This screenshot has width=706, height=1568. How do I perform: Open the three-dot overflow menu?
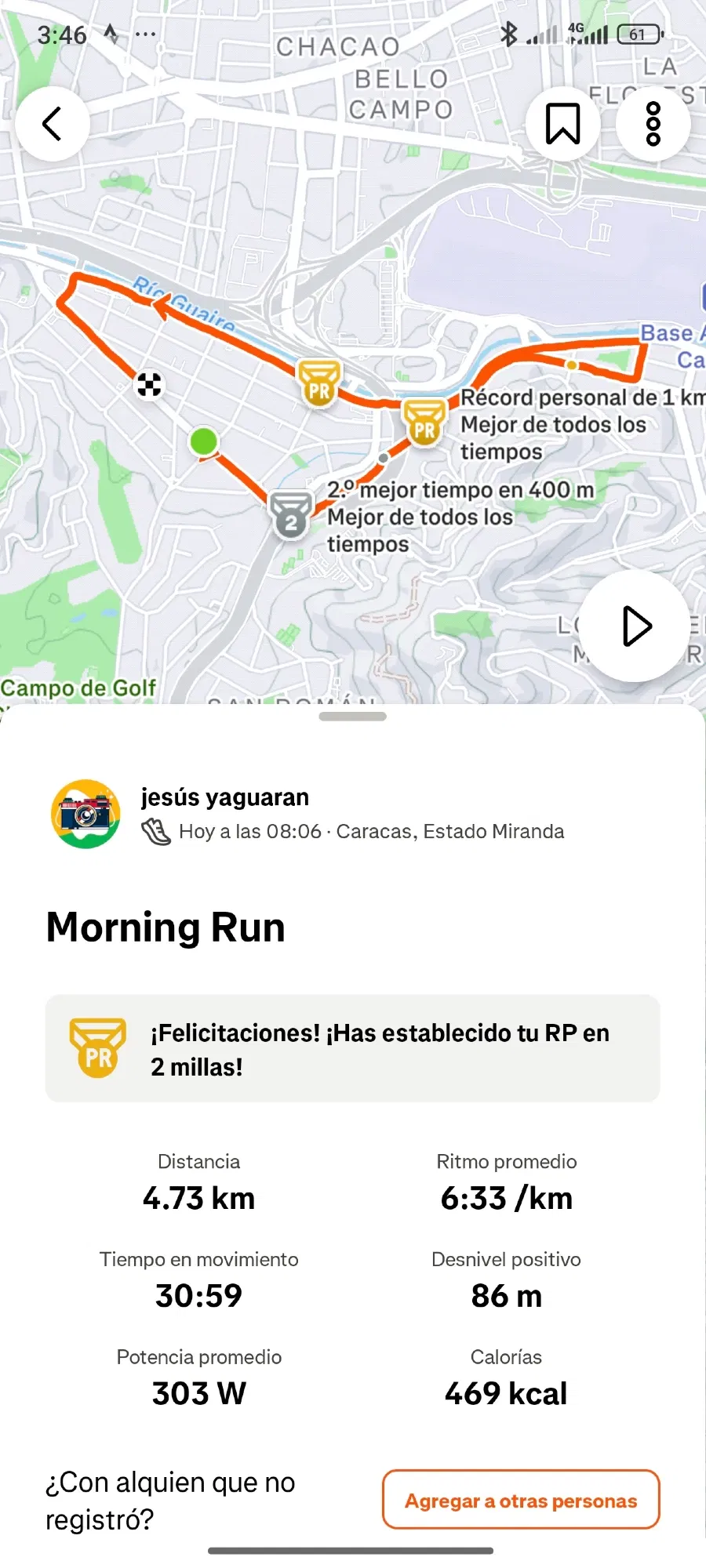(x=653, y=124)
